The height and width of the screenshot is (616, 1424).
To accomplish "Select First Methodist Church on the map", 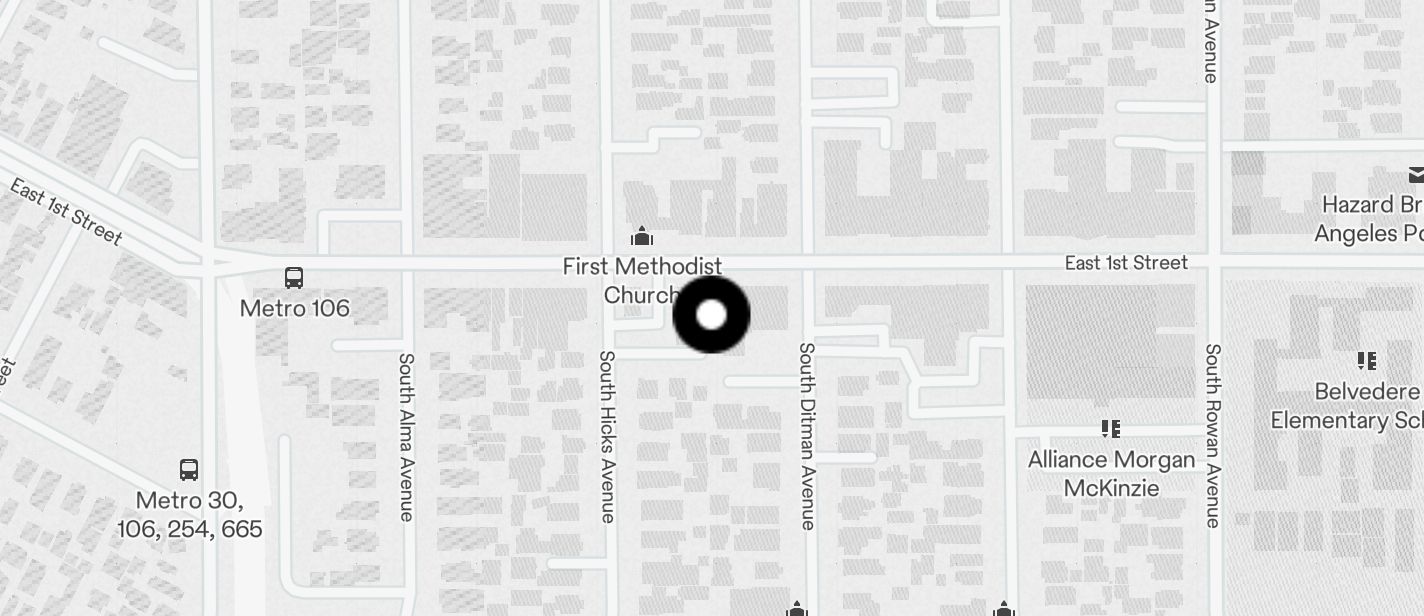I will (x=642, y=237).
